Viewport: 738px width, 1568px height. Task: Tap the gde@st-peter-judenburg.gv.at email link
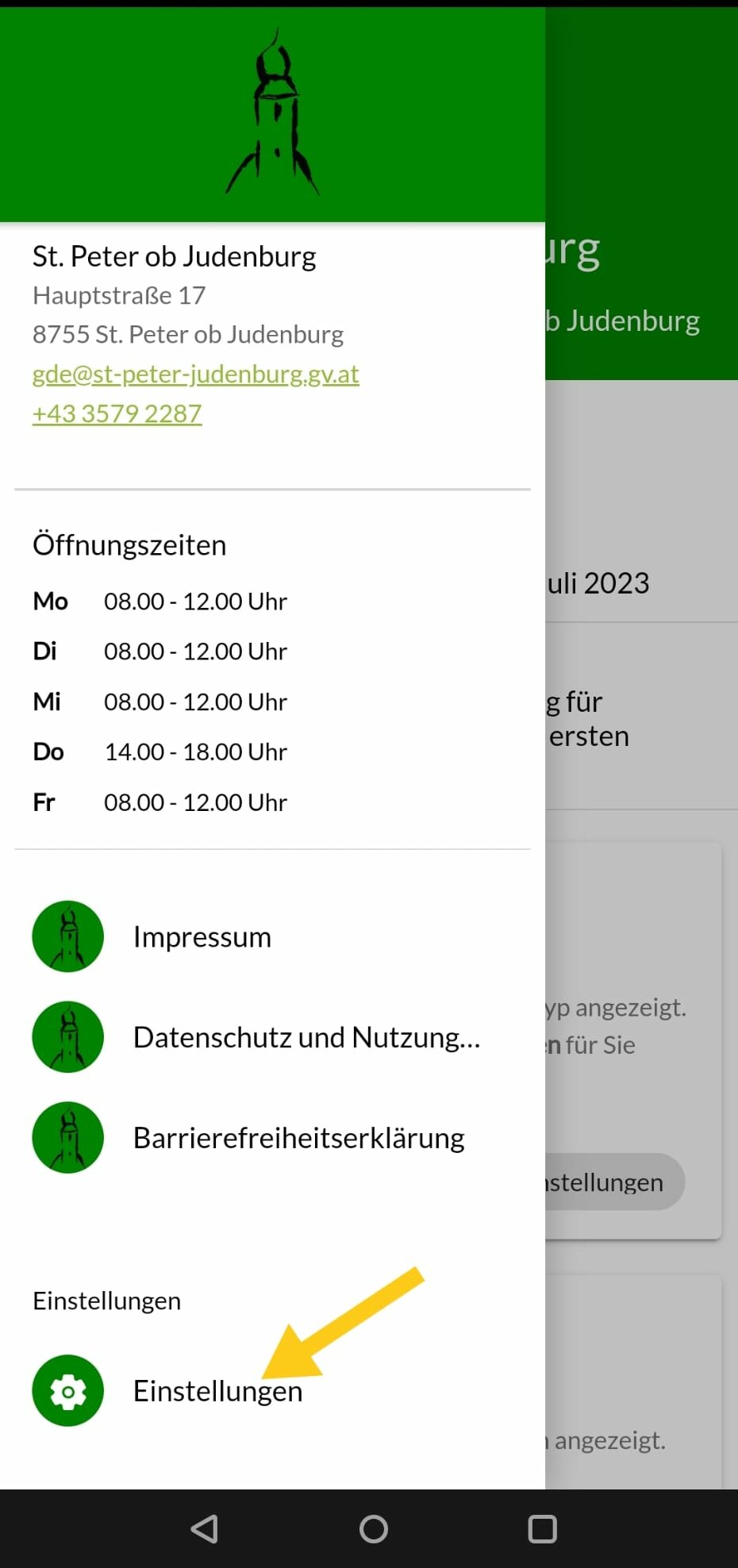[x=195, y=374]
